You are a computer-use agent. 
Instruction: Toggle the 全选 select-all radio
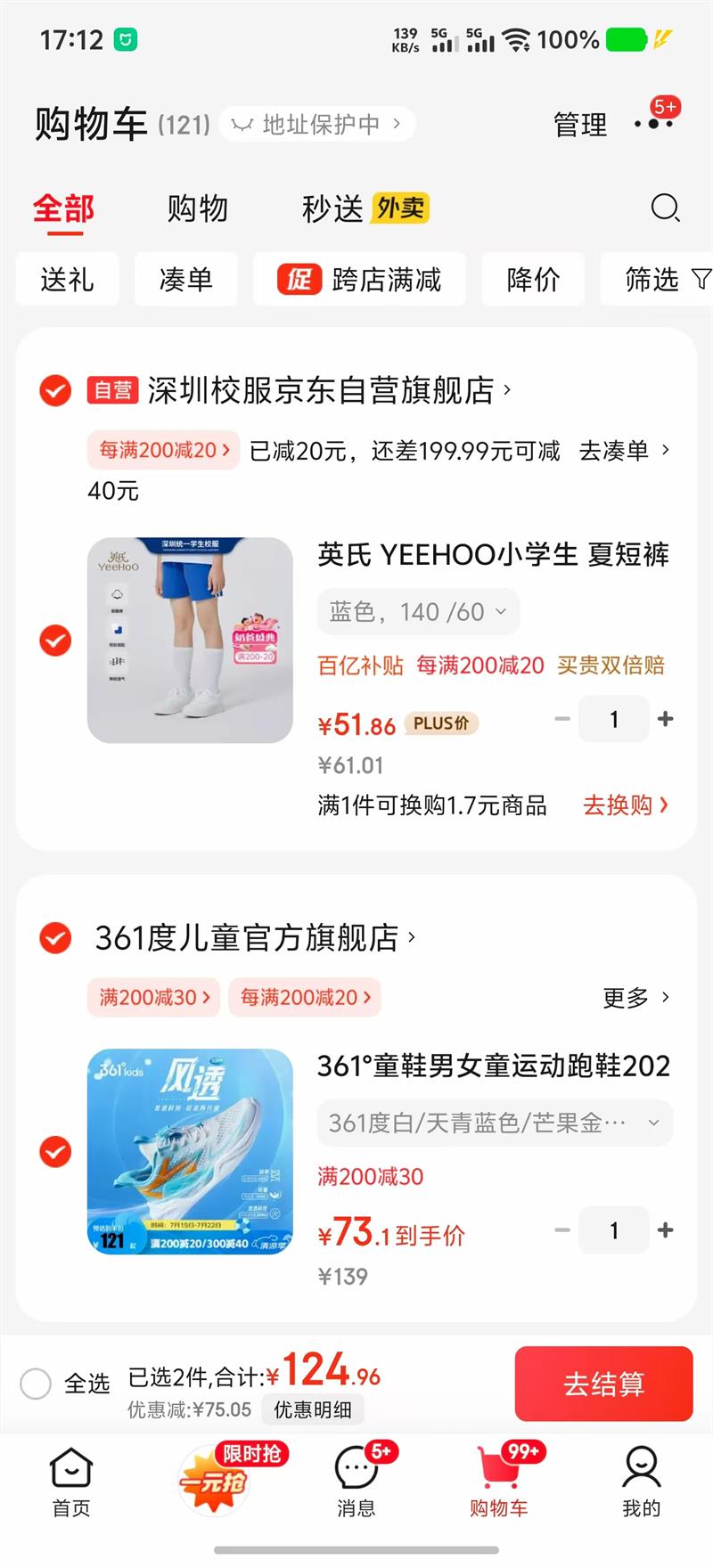pos(36,1384)
